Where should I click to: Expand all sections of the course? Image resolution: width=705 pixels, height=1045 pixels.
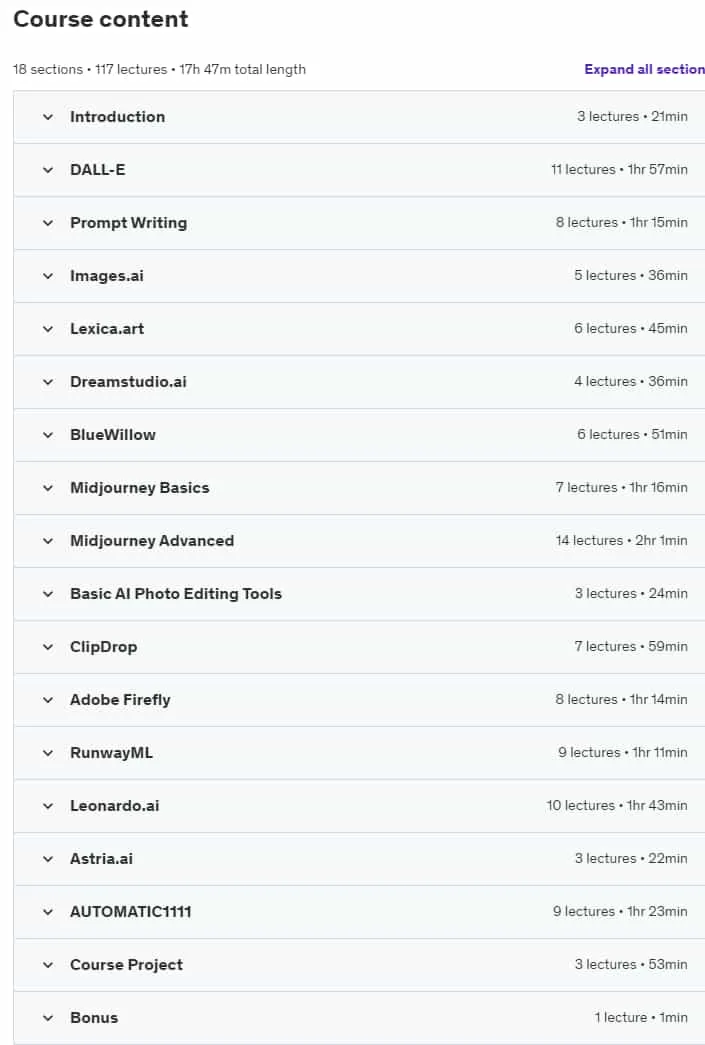(x=644, y=69)
